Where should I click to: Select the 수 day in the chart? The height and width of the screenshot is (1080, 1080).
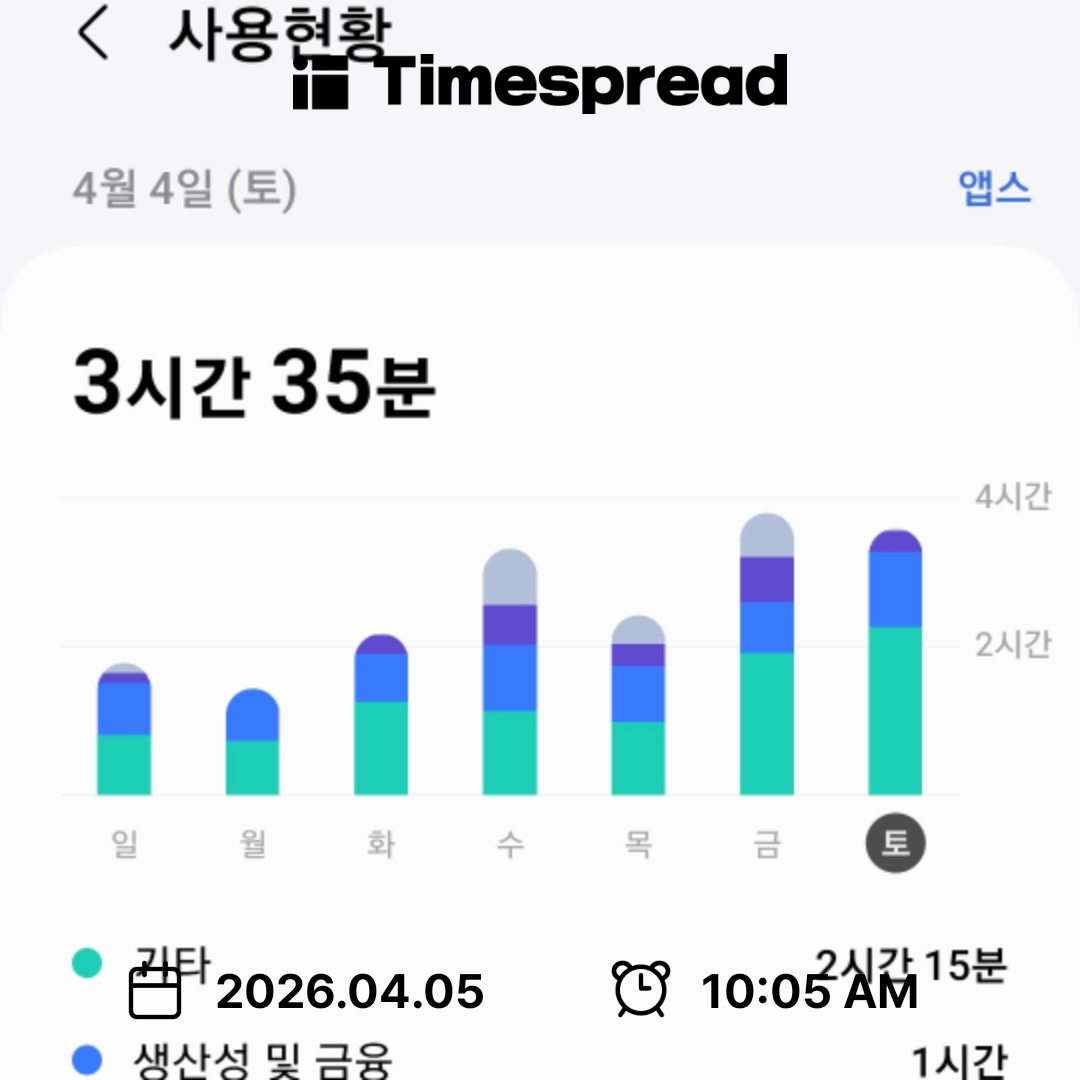510,844
